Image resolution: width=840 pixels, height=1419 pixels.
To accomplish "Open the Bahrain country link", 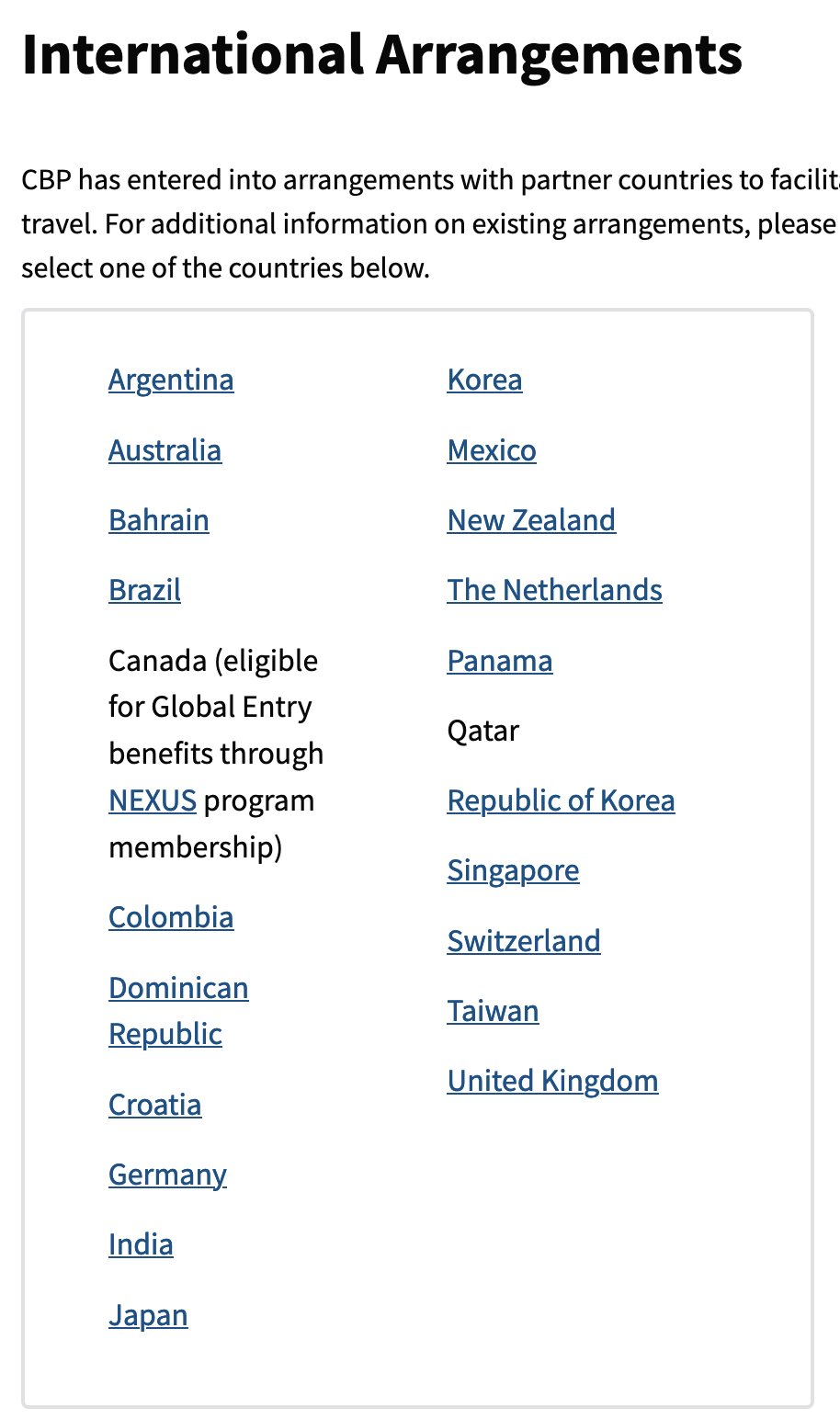I will point(159,520).
